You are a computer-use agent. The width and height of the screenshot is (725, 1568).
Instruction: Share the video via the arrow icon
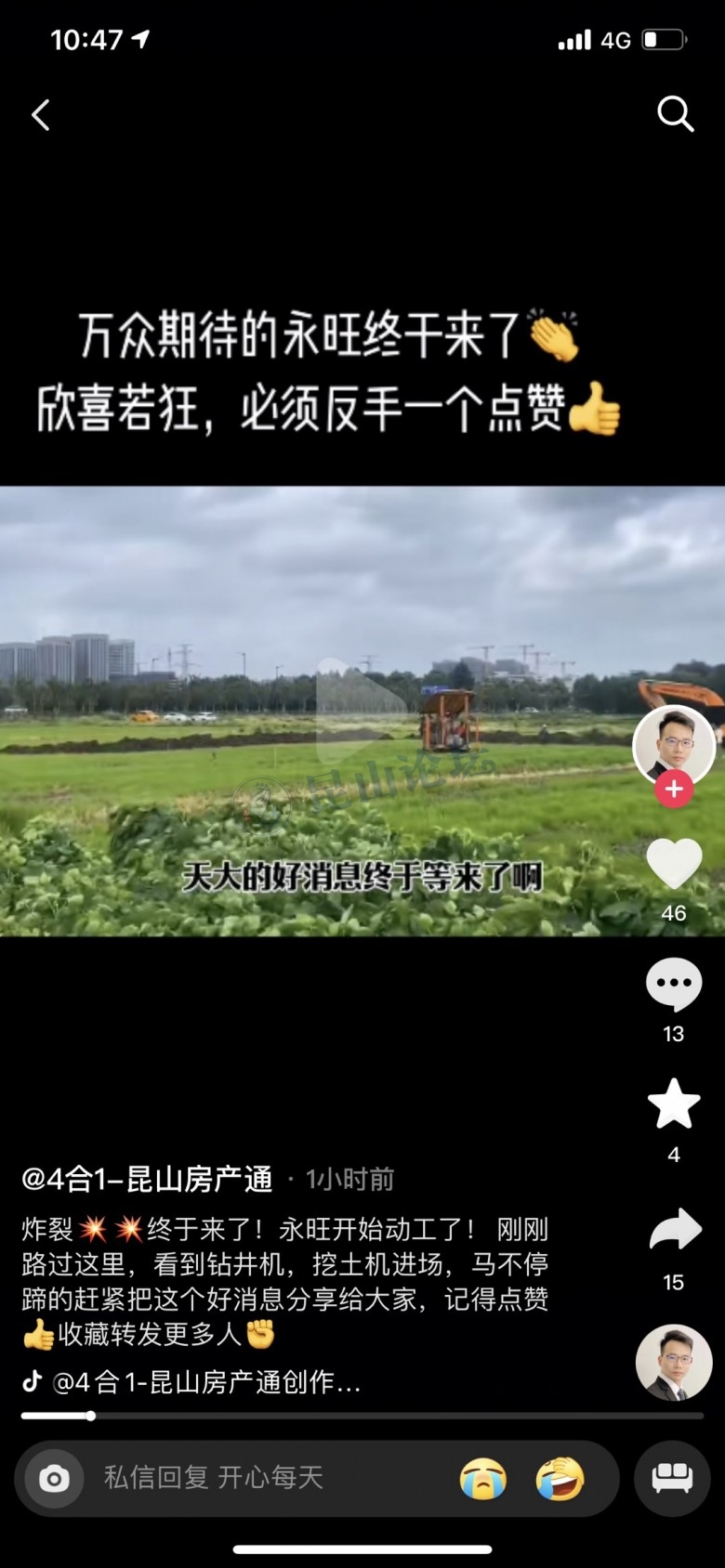coord(674,1231)
